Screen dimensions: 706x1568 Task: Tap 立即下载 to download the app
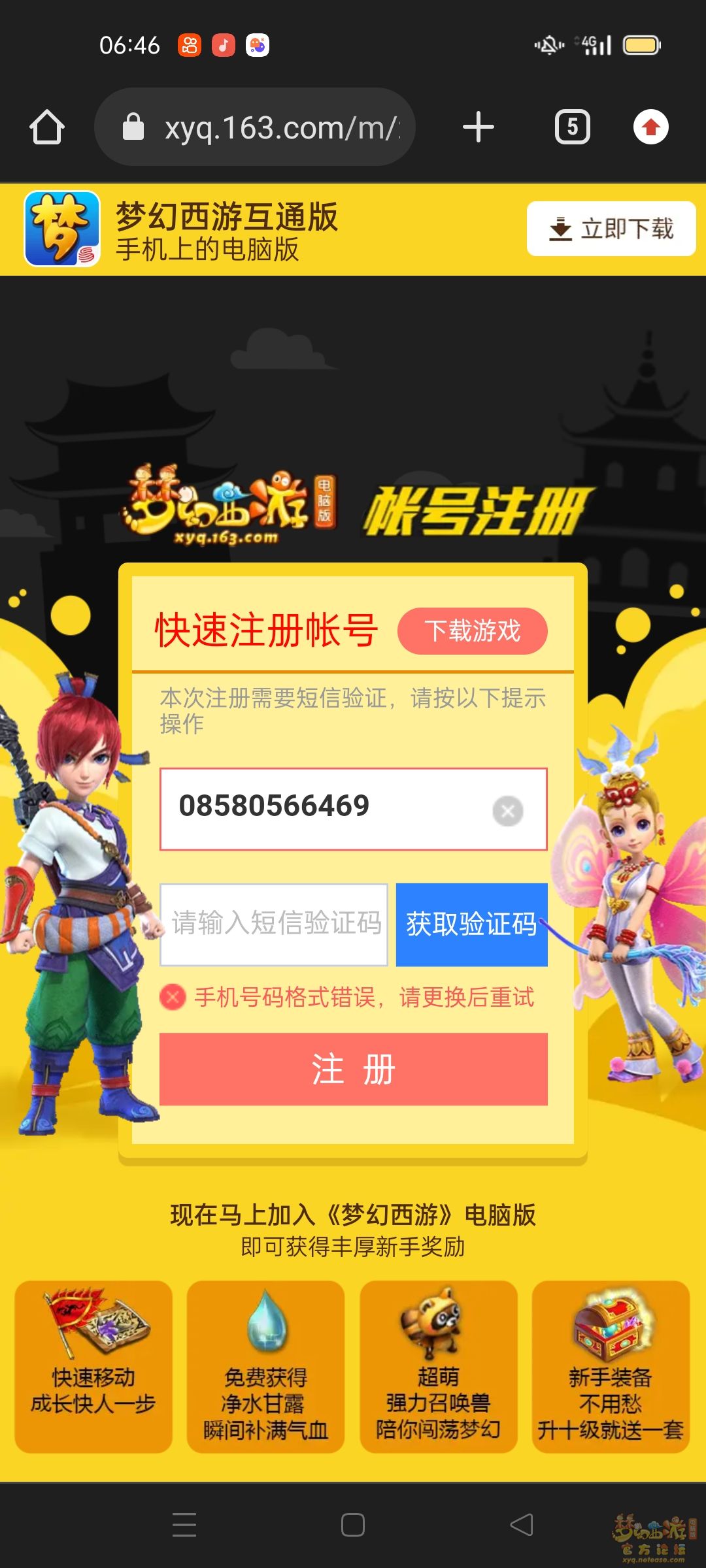click(611, 229)
